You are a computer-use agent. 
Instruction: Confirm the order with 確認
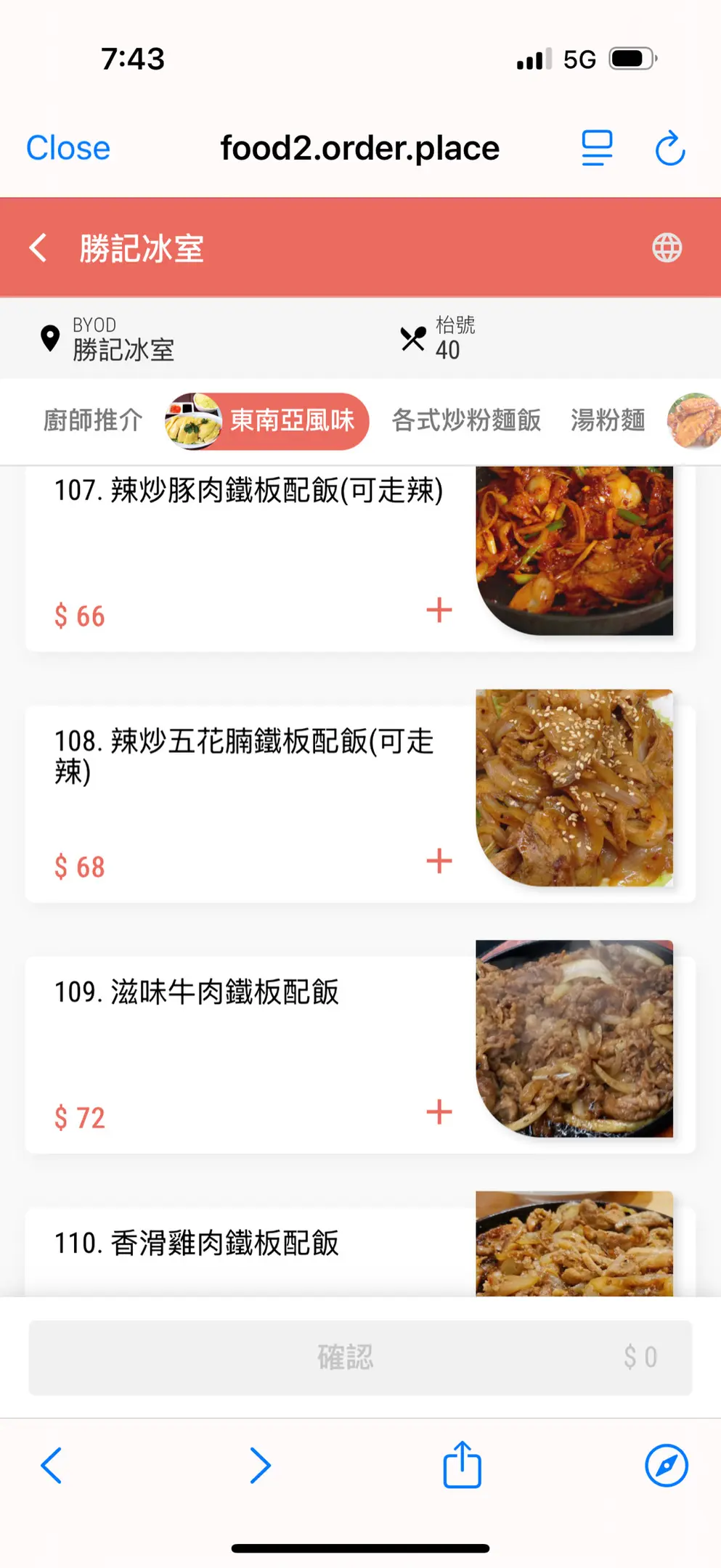[x=360, y=1357]
